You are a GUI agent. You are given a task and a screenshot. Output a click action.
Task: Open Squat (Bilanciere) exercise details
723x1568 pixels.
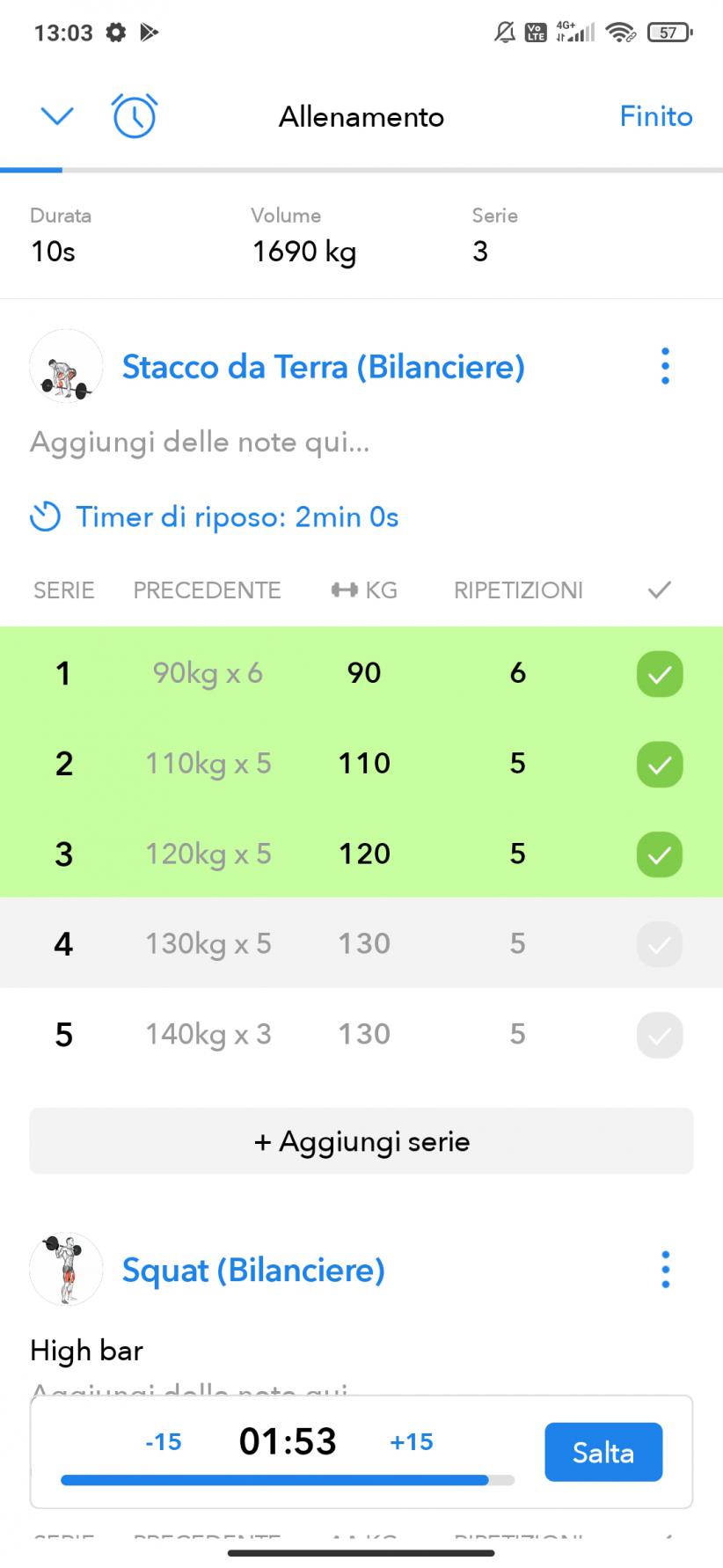[x=253, y=1270]
